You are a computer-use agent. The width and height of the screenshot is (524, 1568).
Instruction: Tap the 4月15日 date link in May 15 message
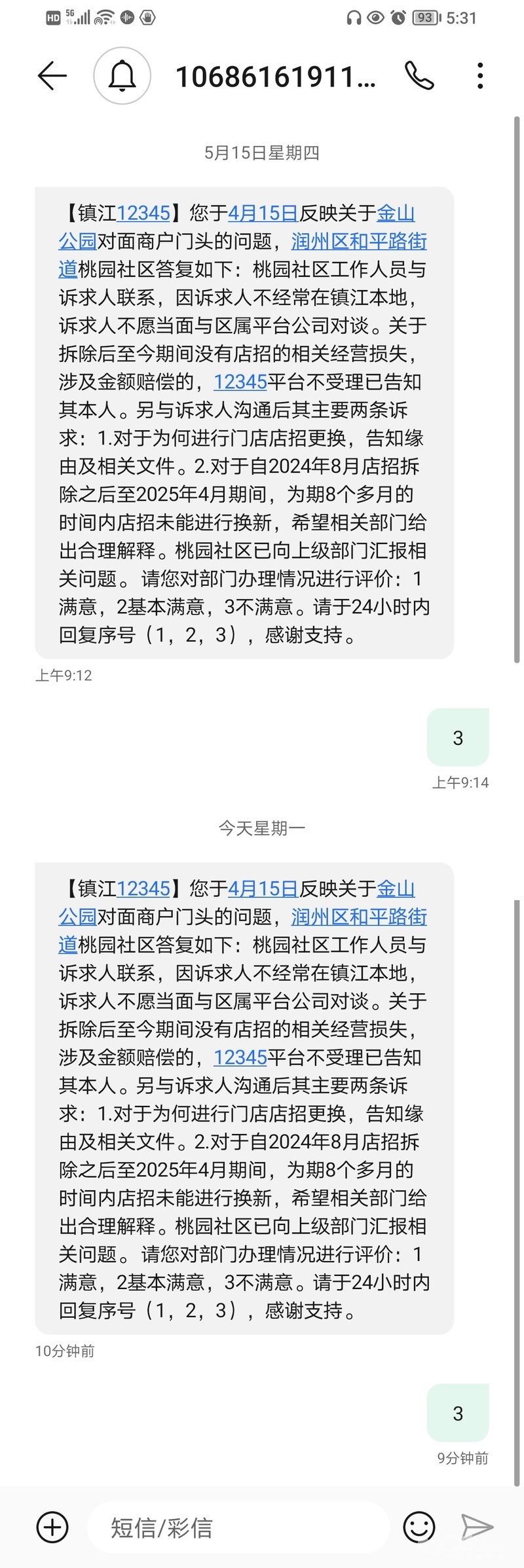pyautogui.click(x=263, y=213)
